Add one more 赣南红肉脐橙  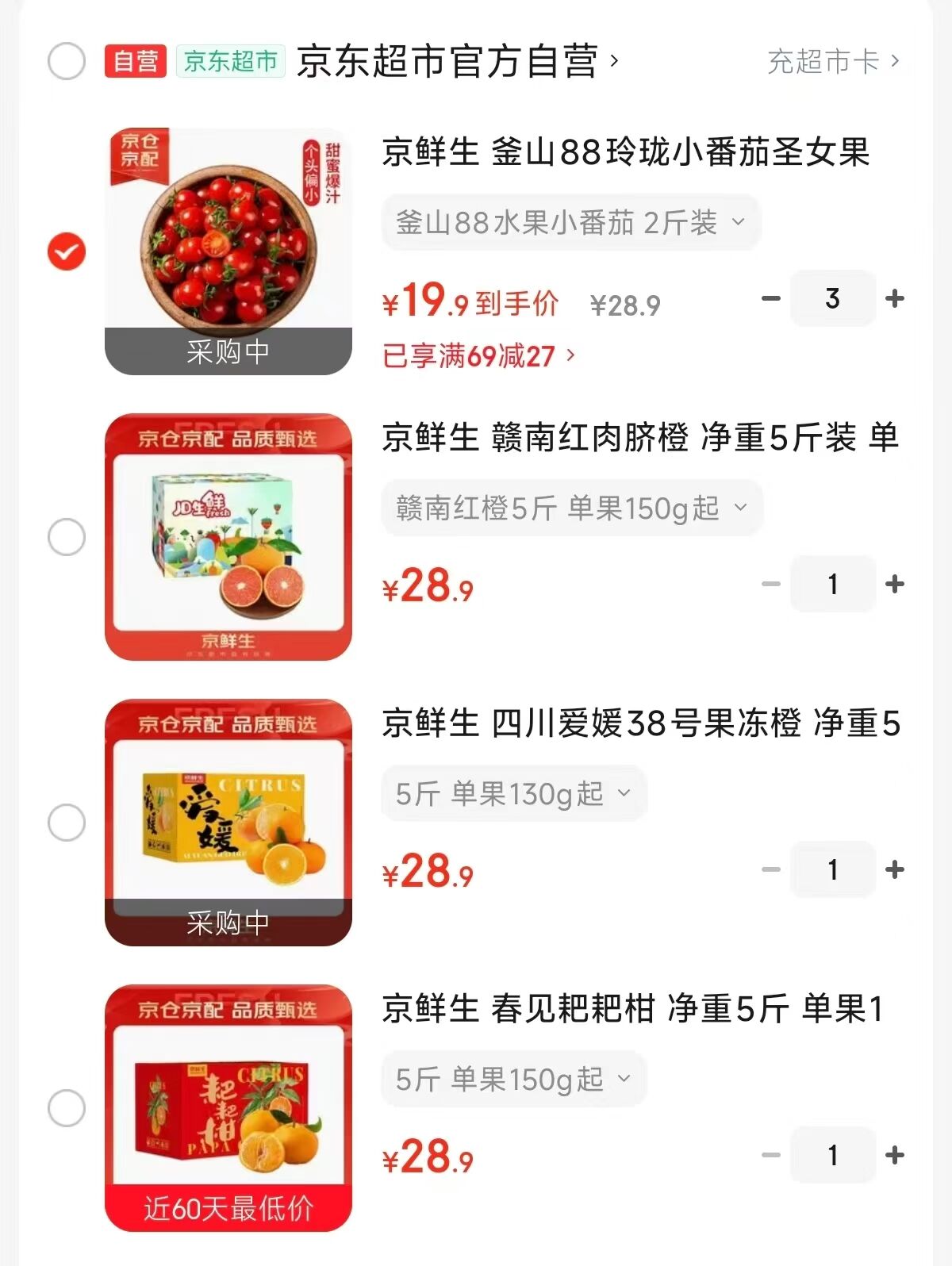(895, 585)
